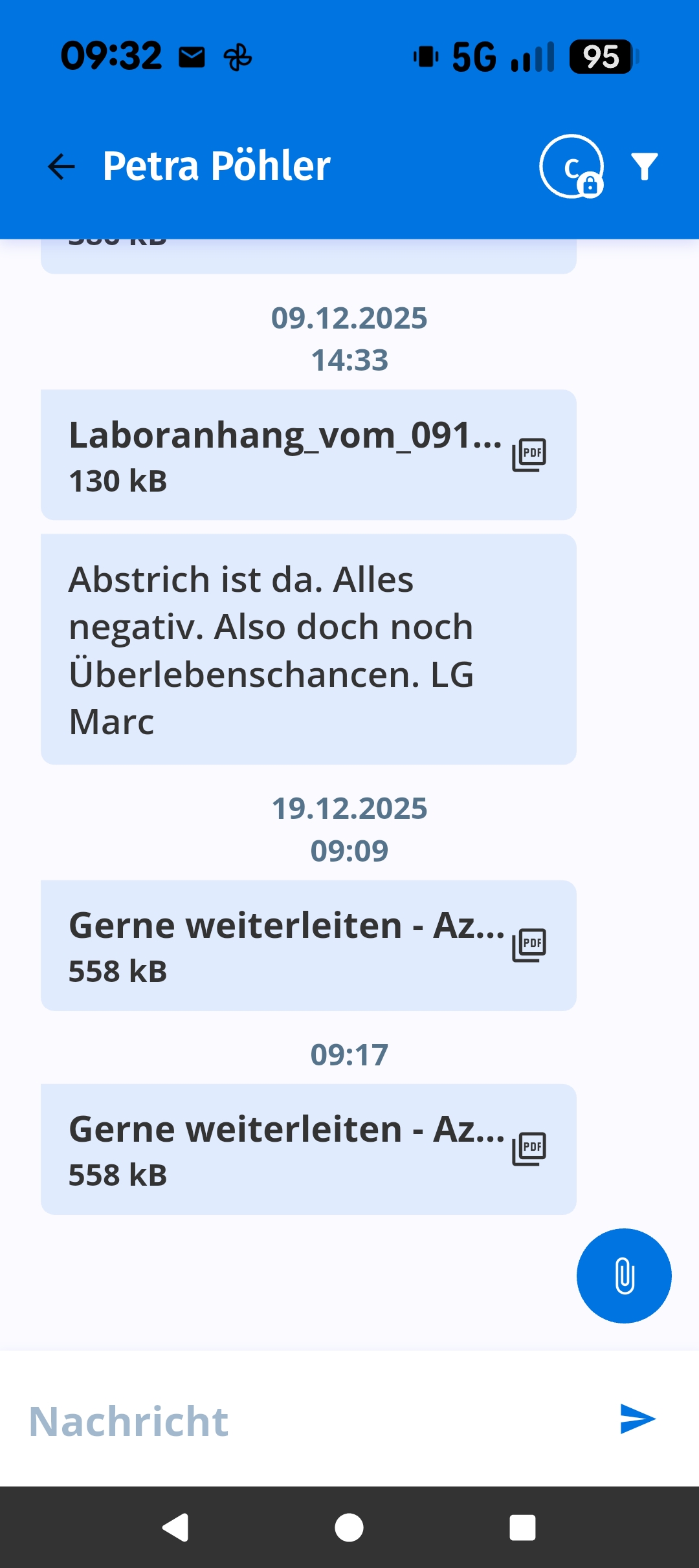Open the 09:09 Gerne weiterleiten PDF
This screenshot has width=699, height=1568.
[x=308, y=945]
